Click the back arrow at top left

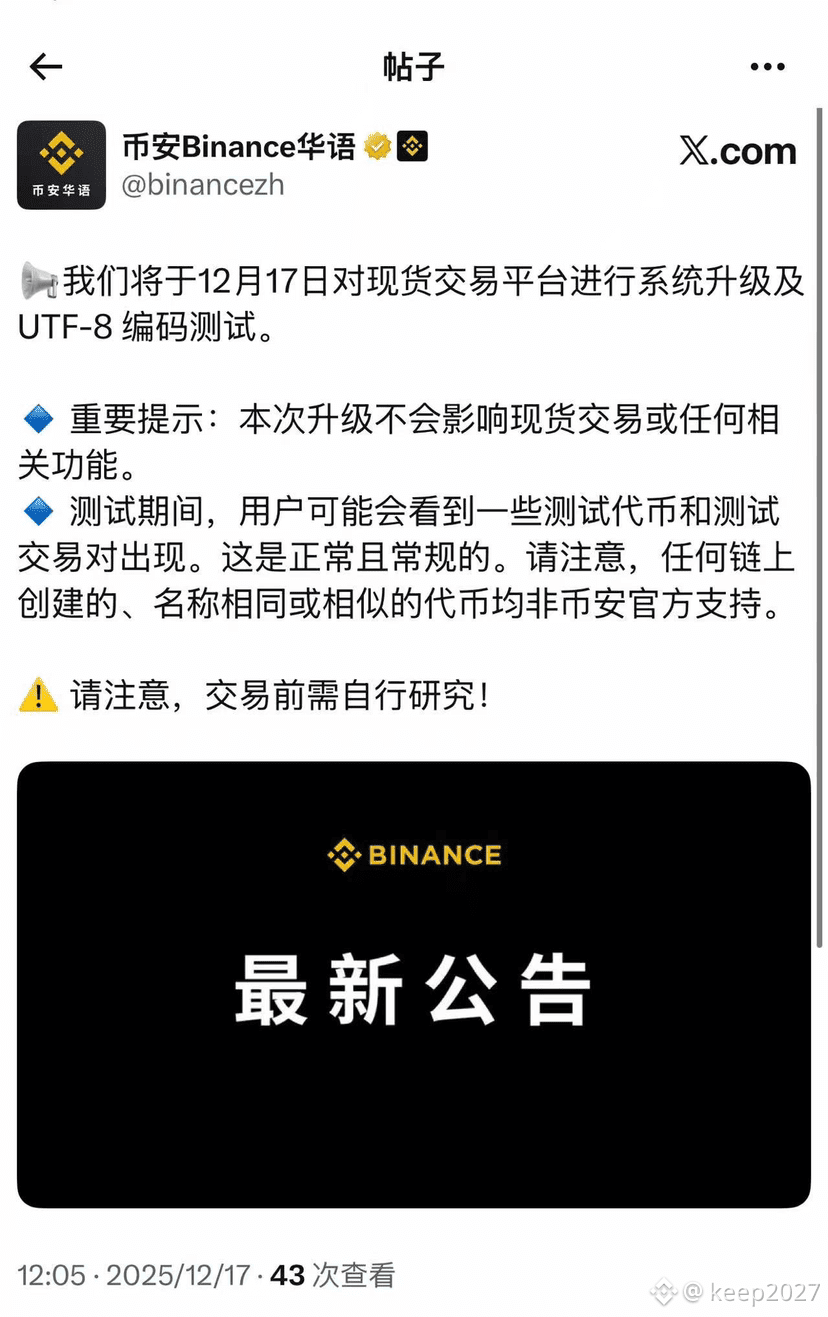pyautogui.click(x=43, y=66)
